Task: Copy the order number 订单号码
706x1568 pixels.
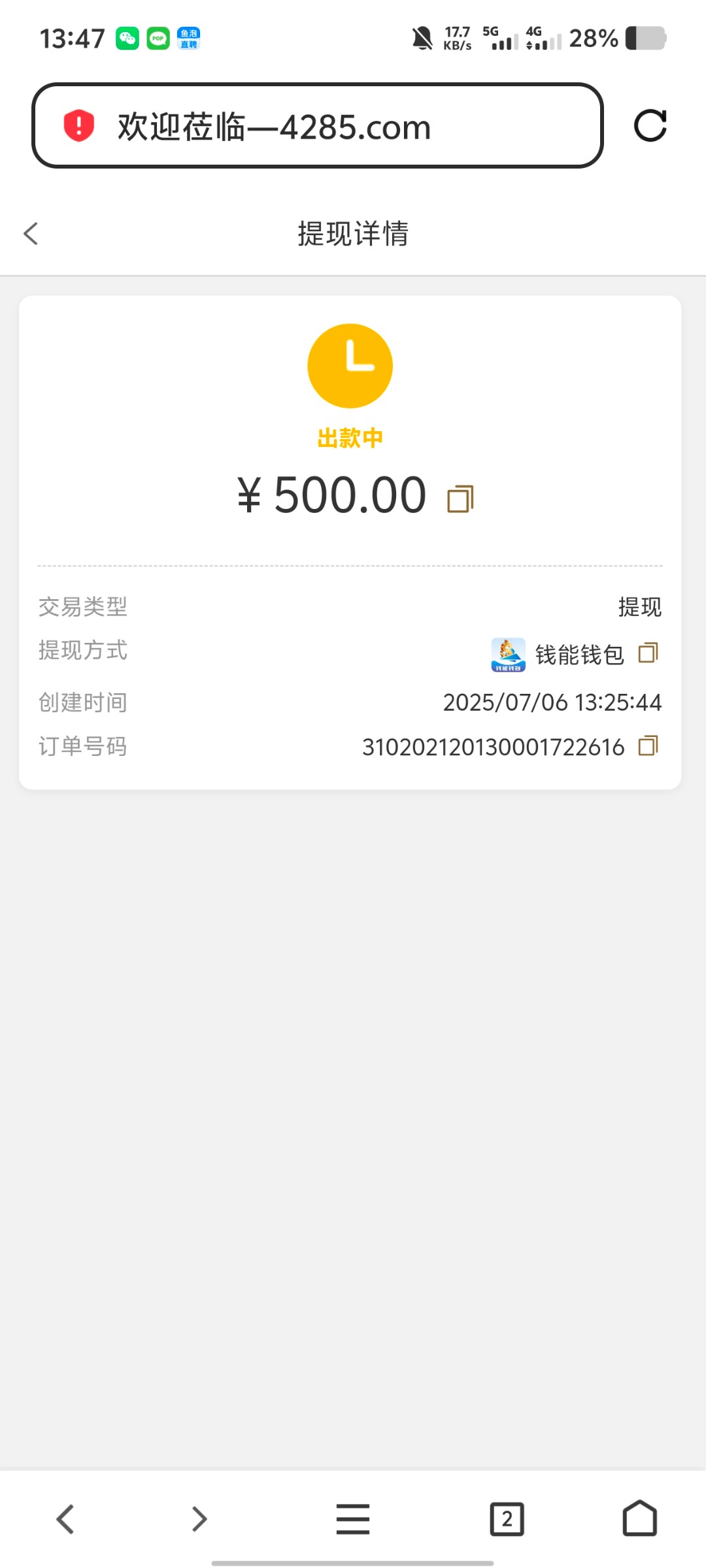Action: [648, 745]
